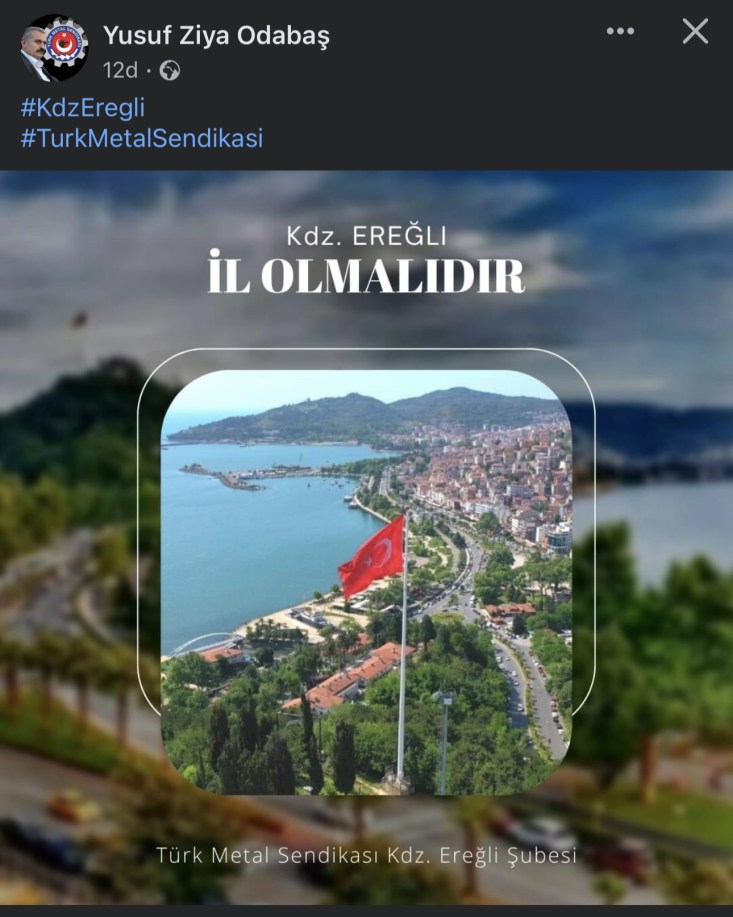733x917 pixels.
Task: Close the post viewer
Action: click(x=695, y=32)
